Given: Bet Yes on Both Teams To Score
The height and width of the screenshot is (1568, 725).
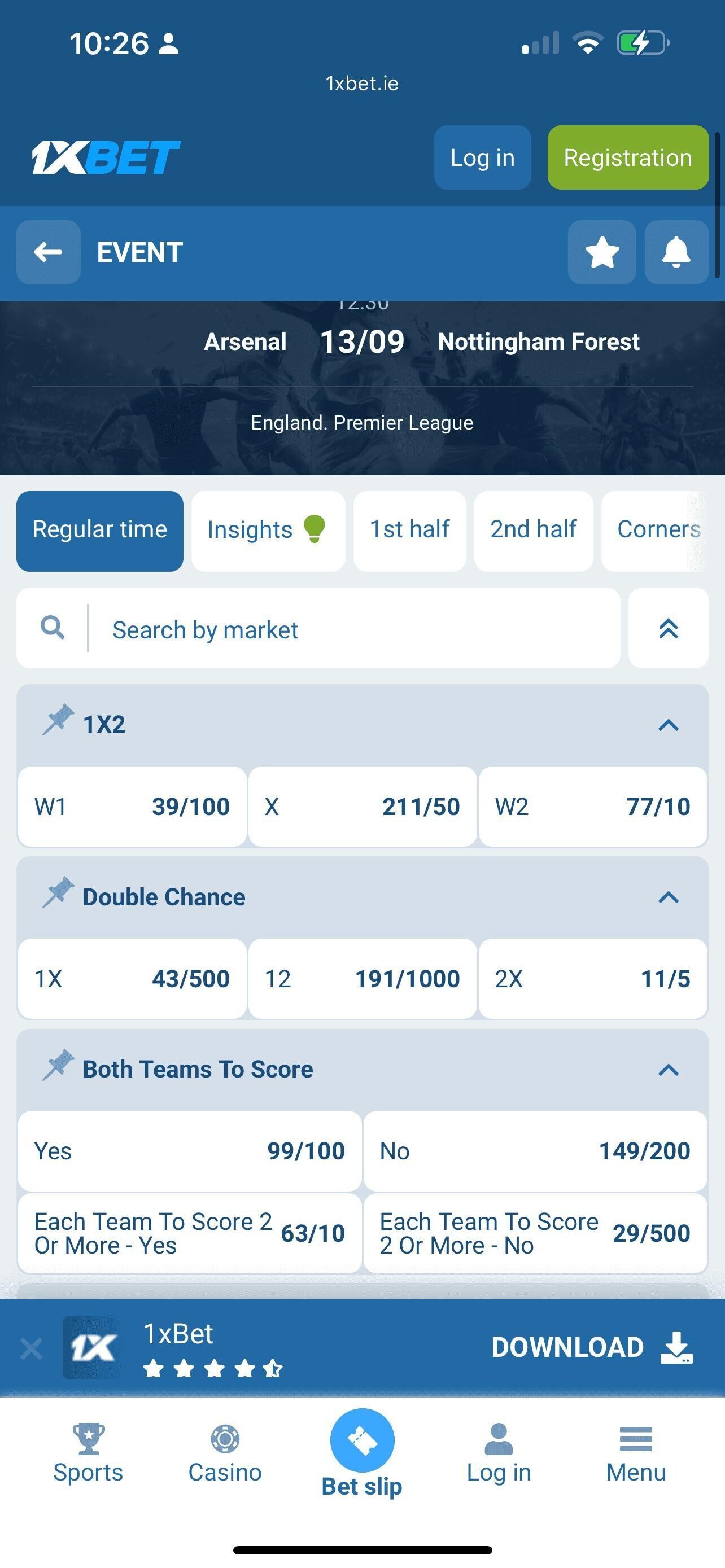Looking at the screenshot, I should 189,1151.
